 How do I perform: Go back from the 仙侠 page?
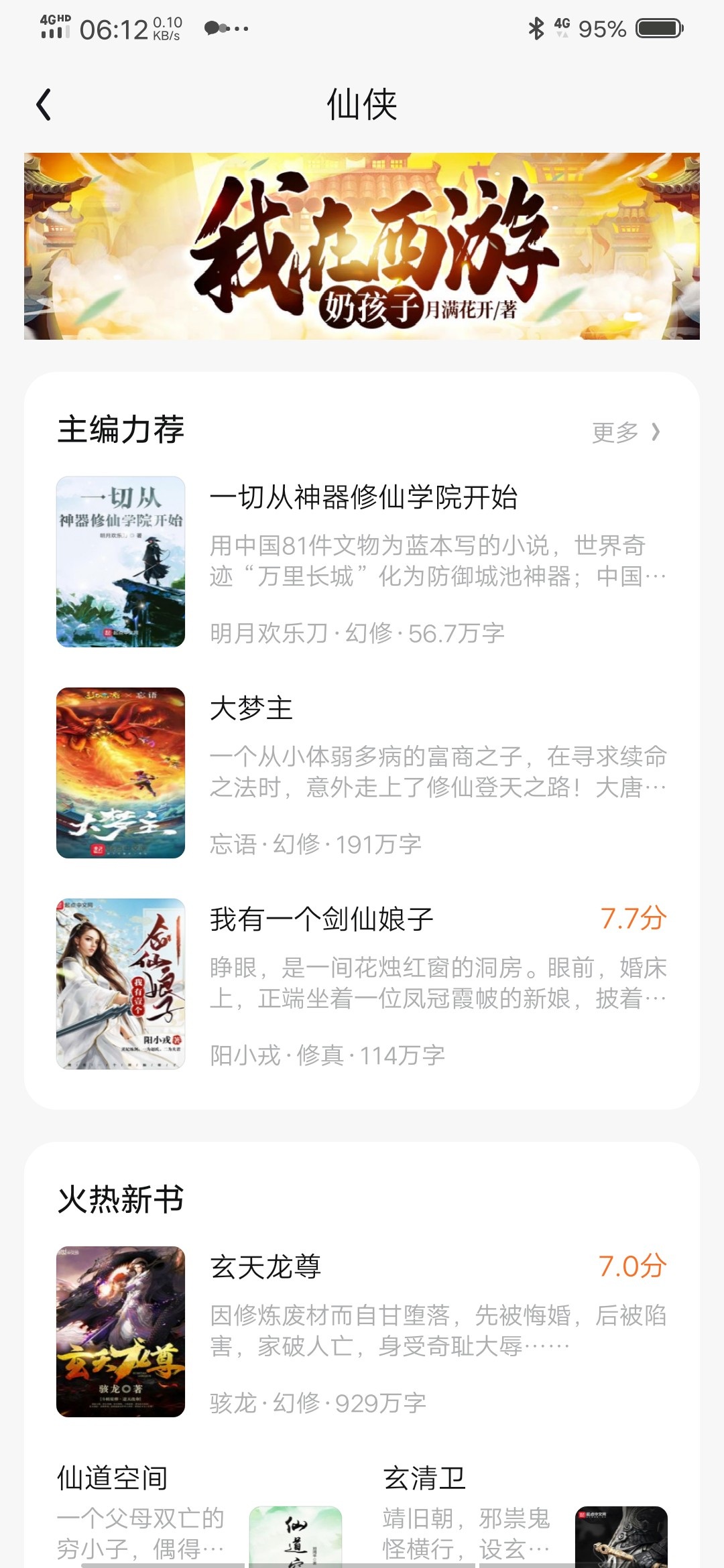point(44,105)
